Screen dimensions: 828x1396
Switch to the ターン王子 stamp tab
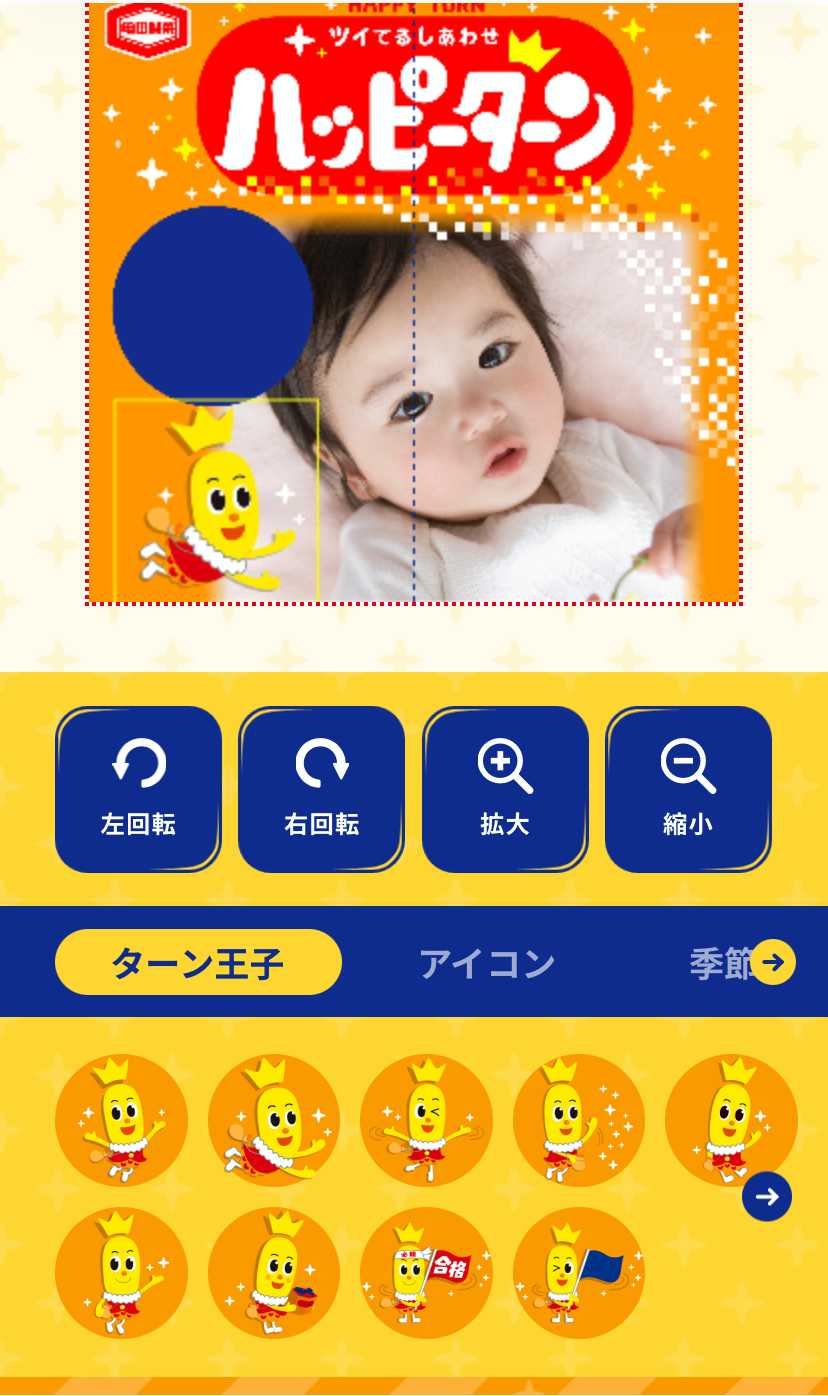pos(198,962)
